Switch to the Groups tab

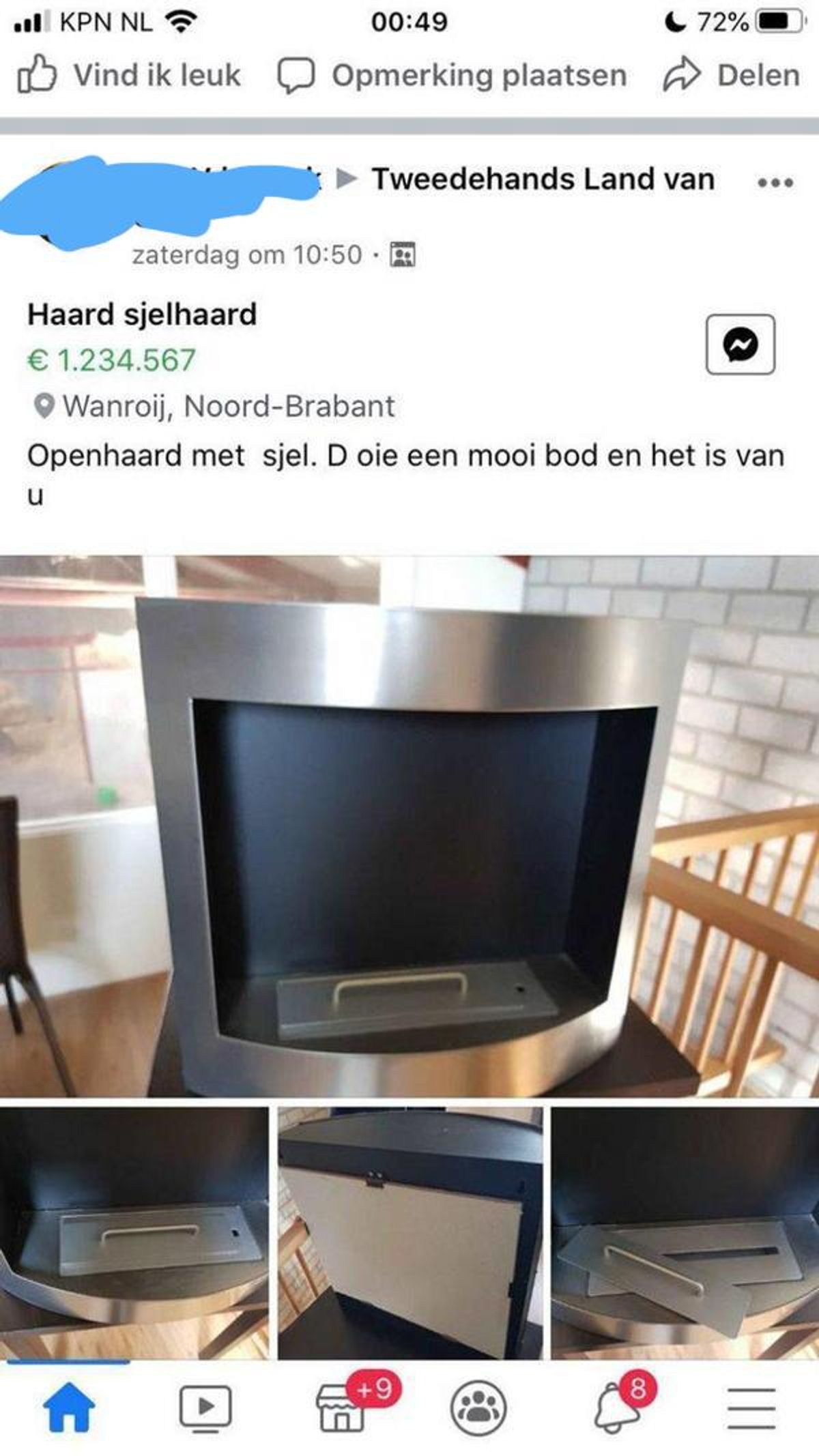[x=478, y=1407]
